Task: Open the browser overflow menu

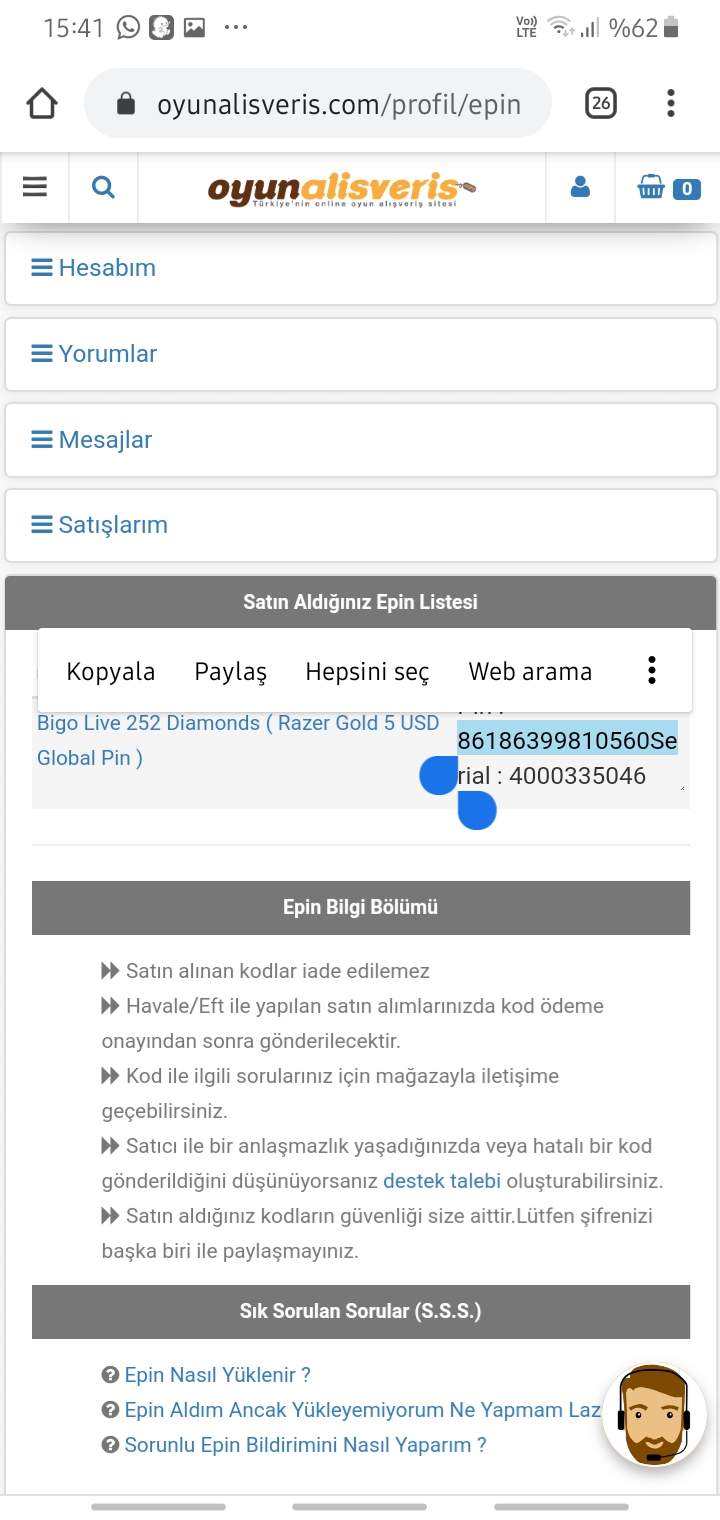Action: pyautogui.click(x=670, y=103)
